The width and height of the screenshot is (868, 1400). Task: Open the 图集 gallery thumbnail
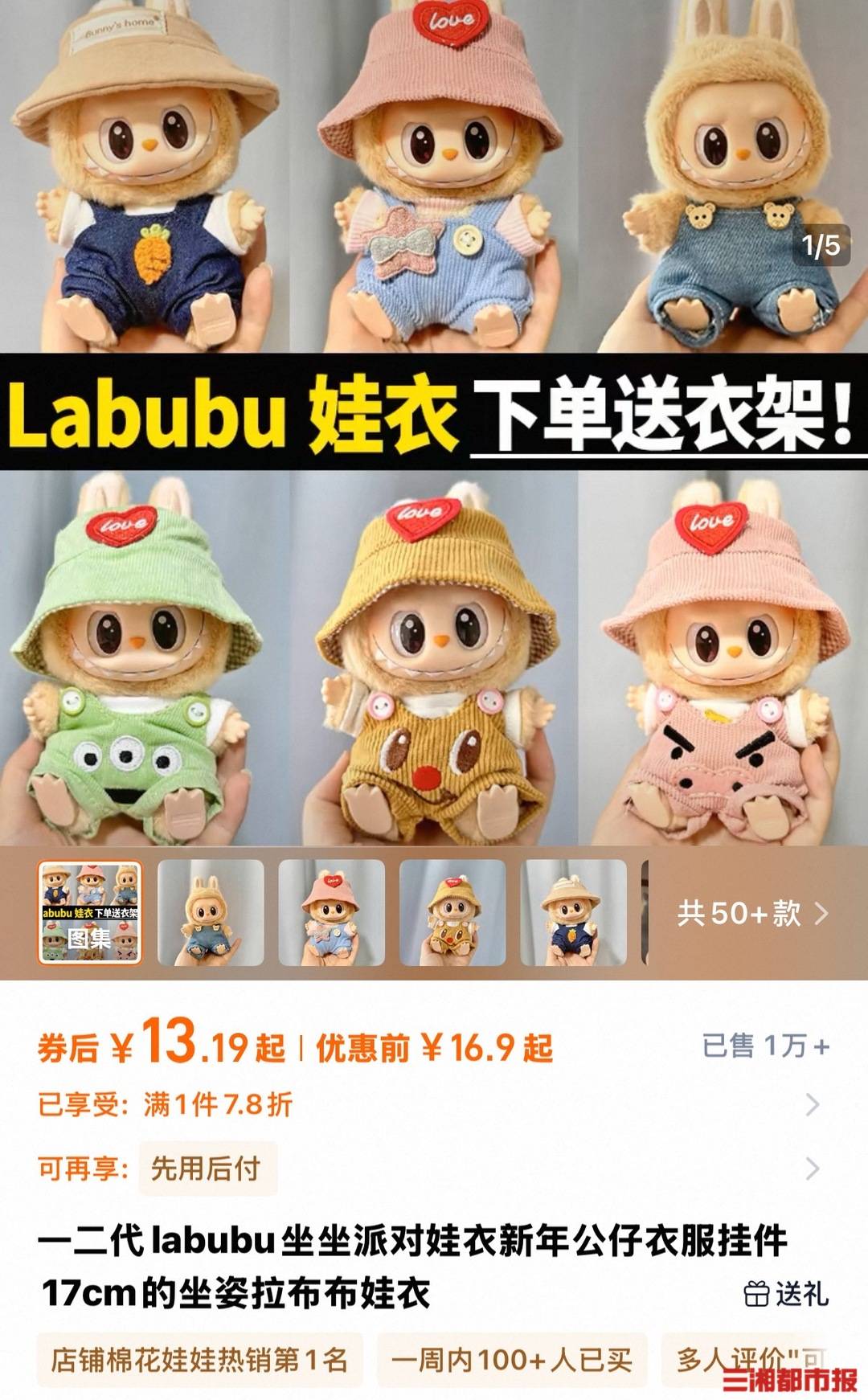coord(90,912)
